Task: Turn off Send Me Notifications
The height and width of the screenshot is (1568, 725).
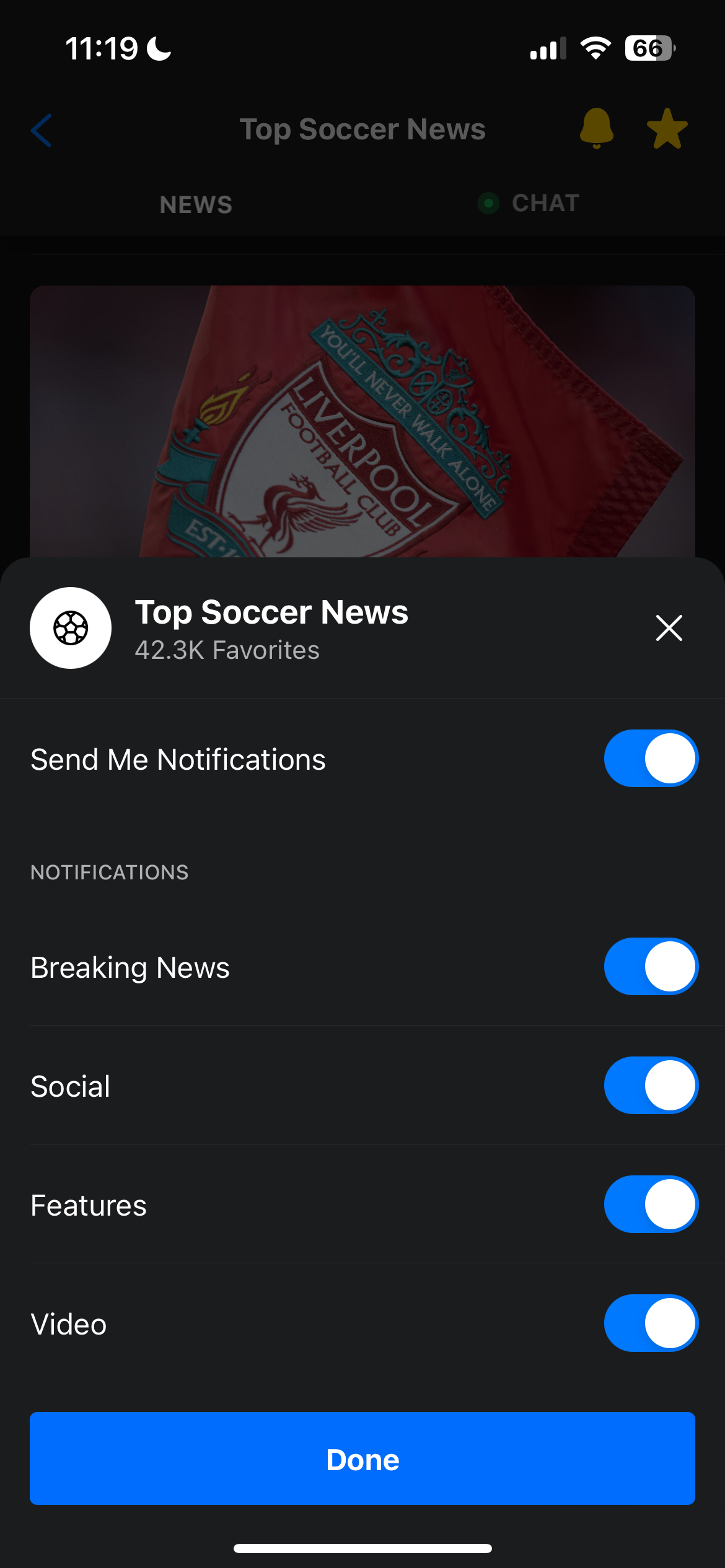Action: (x=651, y=759)
